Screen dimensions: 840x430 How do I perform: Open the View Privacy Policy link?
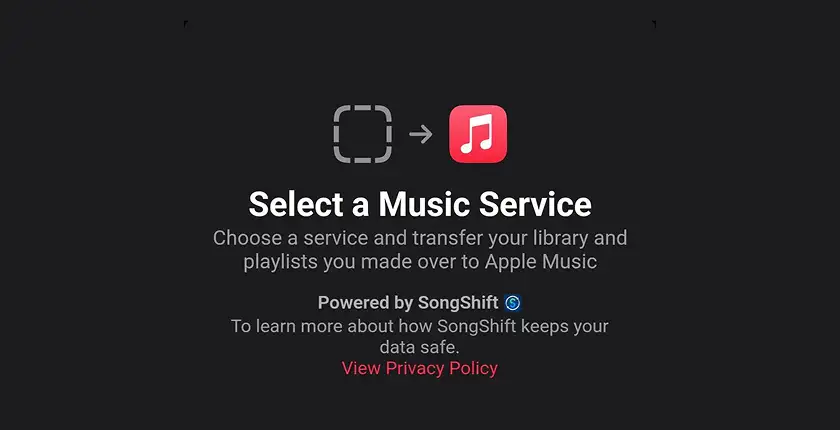[419, 368]
